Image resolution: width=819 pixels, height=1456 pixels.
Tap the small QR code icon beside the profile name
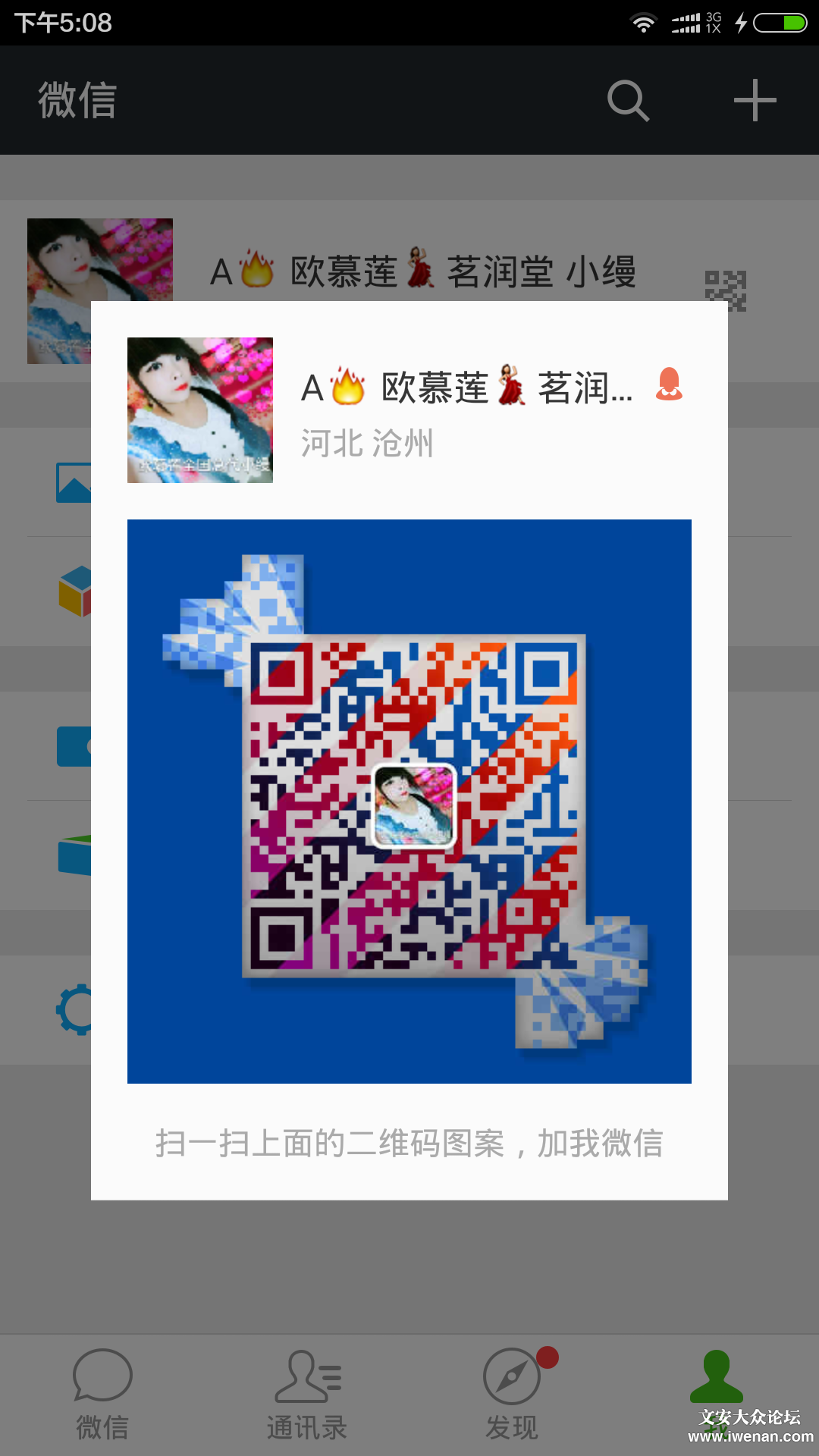pyautogui.click(x=726, y=290)
